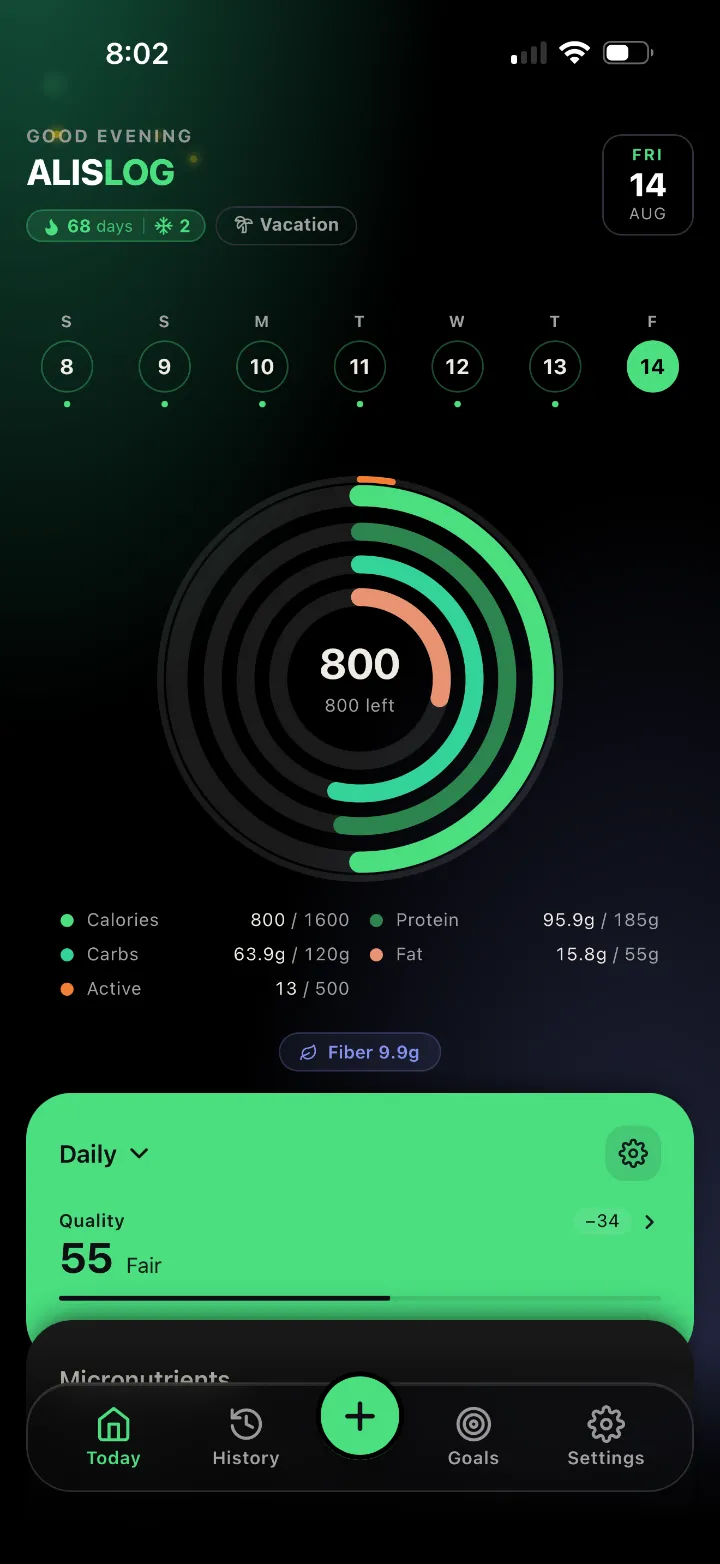
Task: Add a new entry with the plus button
Action: pos(360,1416)
